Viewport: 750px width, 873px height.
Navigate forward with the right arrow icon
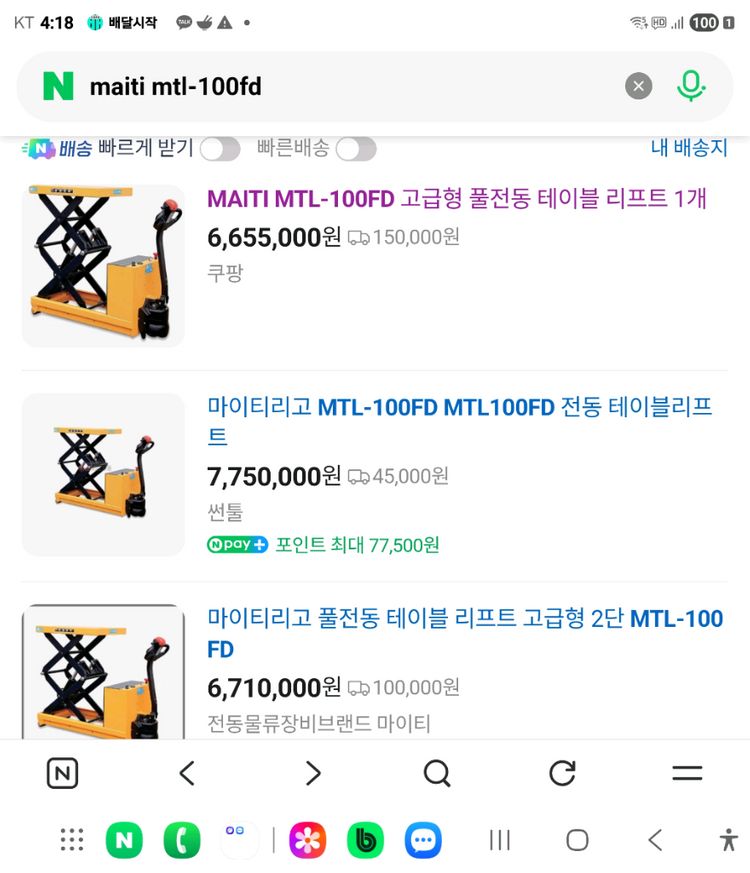312,773
